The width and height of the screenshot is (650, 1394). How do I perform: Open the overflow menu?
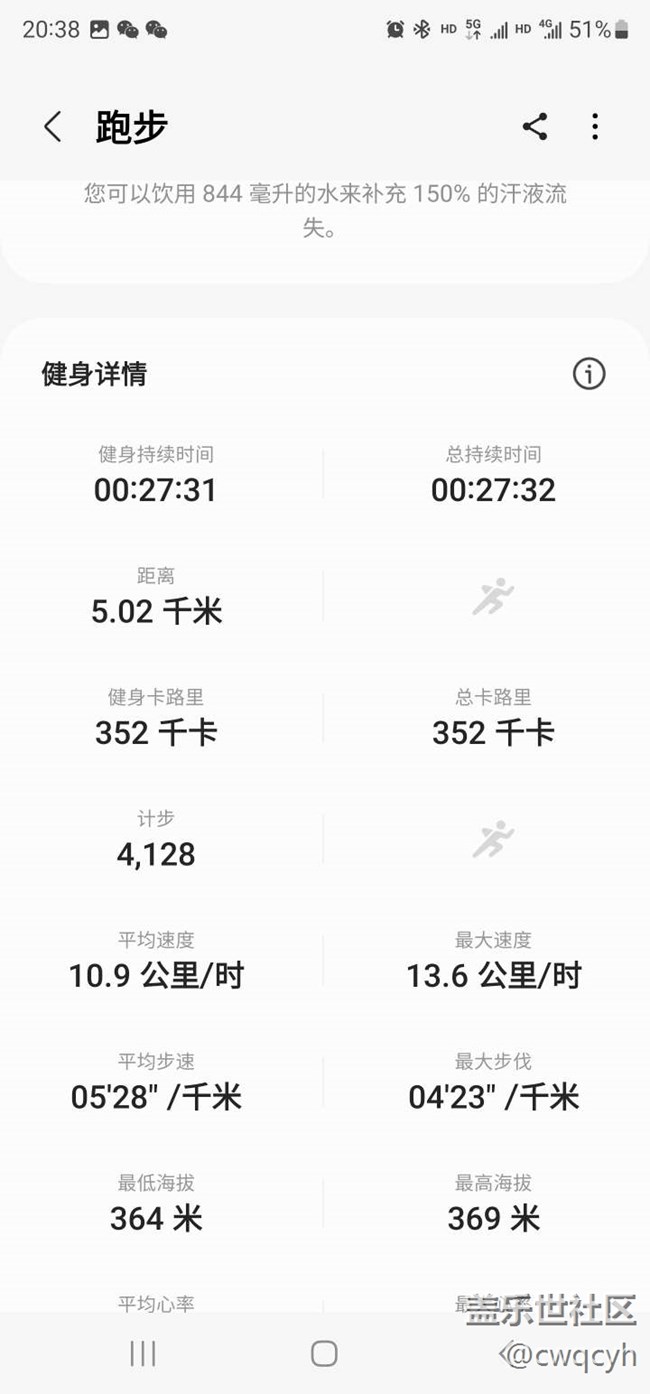point(595,127)
